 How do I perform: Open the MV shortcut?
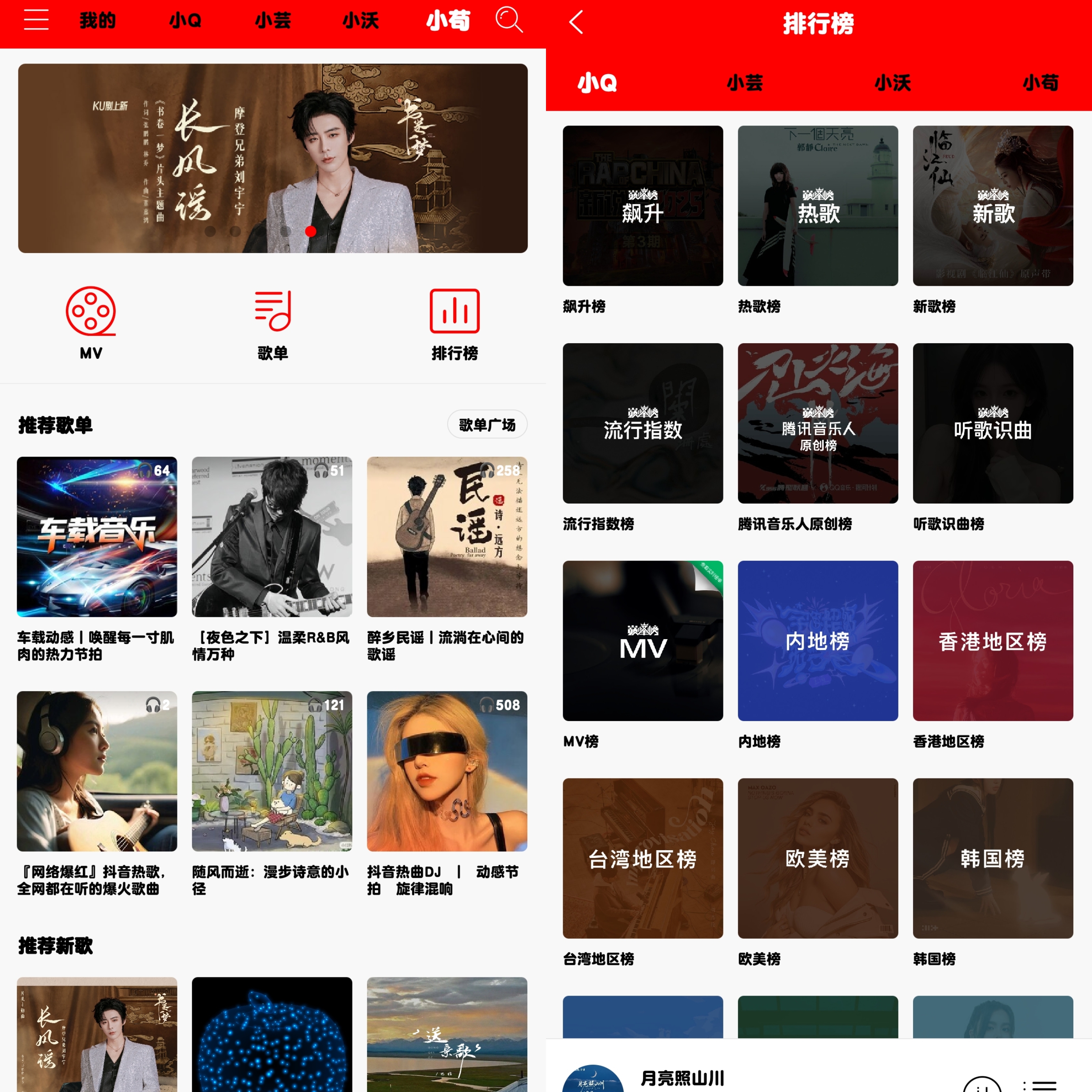pyautogui.click(x=90, y=322)
